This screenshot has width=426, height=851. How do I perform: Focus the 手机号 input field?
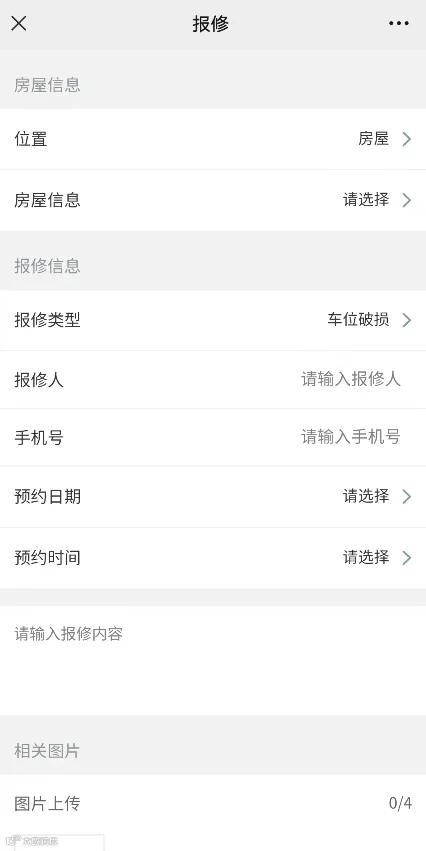click(x=213, y=437)
